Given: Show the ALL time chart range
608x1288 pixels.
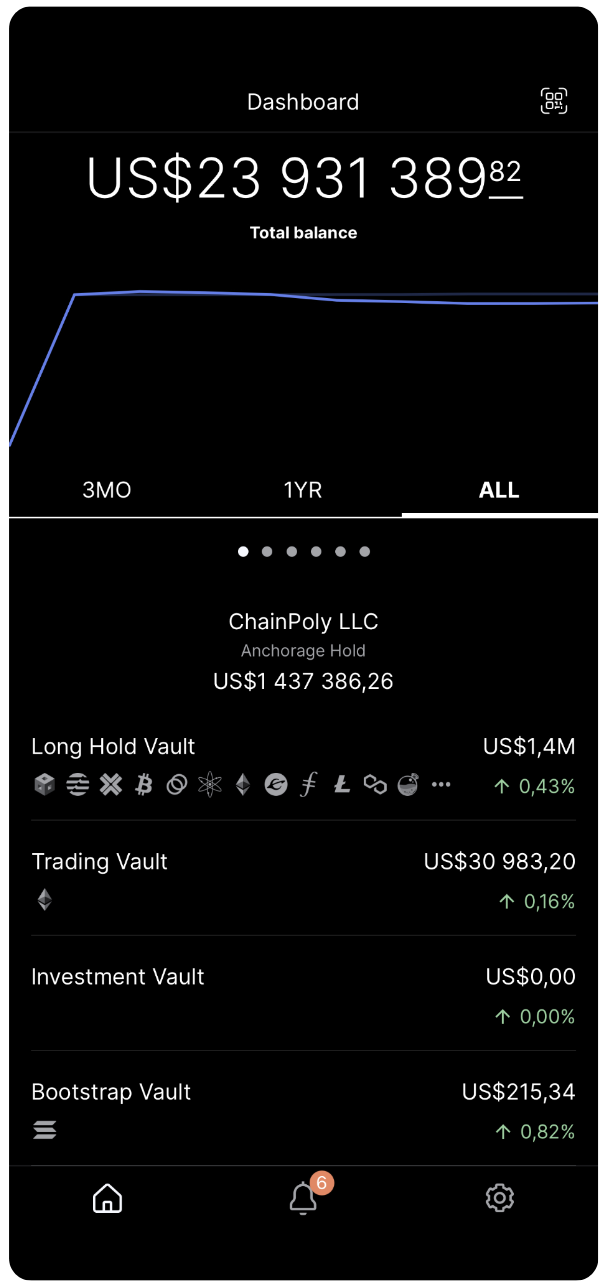Looking at the screenshot, I should 499,490.
